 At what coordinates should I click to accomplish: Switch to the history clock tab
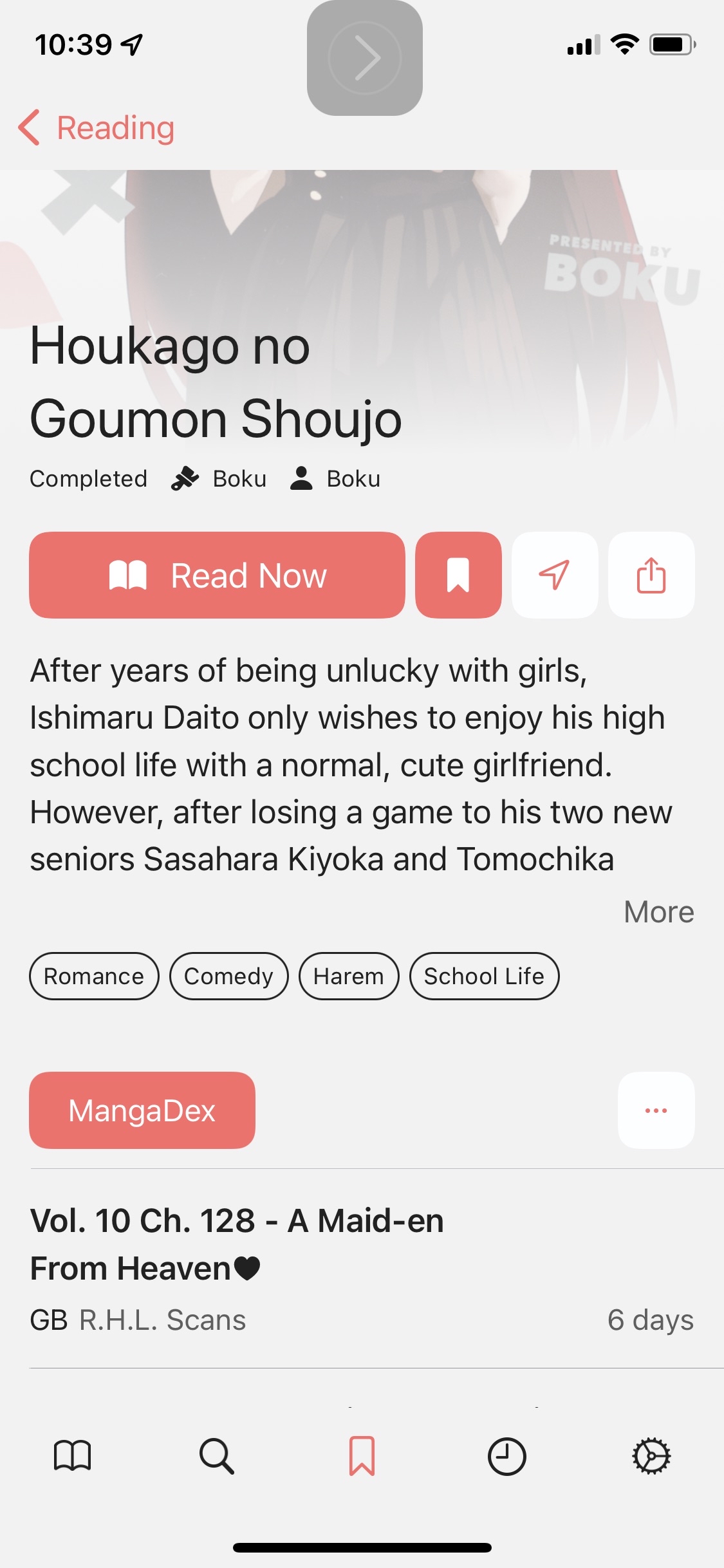(506, 1456)
